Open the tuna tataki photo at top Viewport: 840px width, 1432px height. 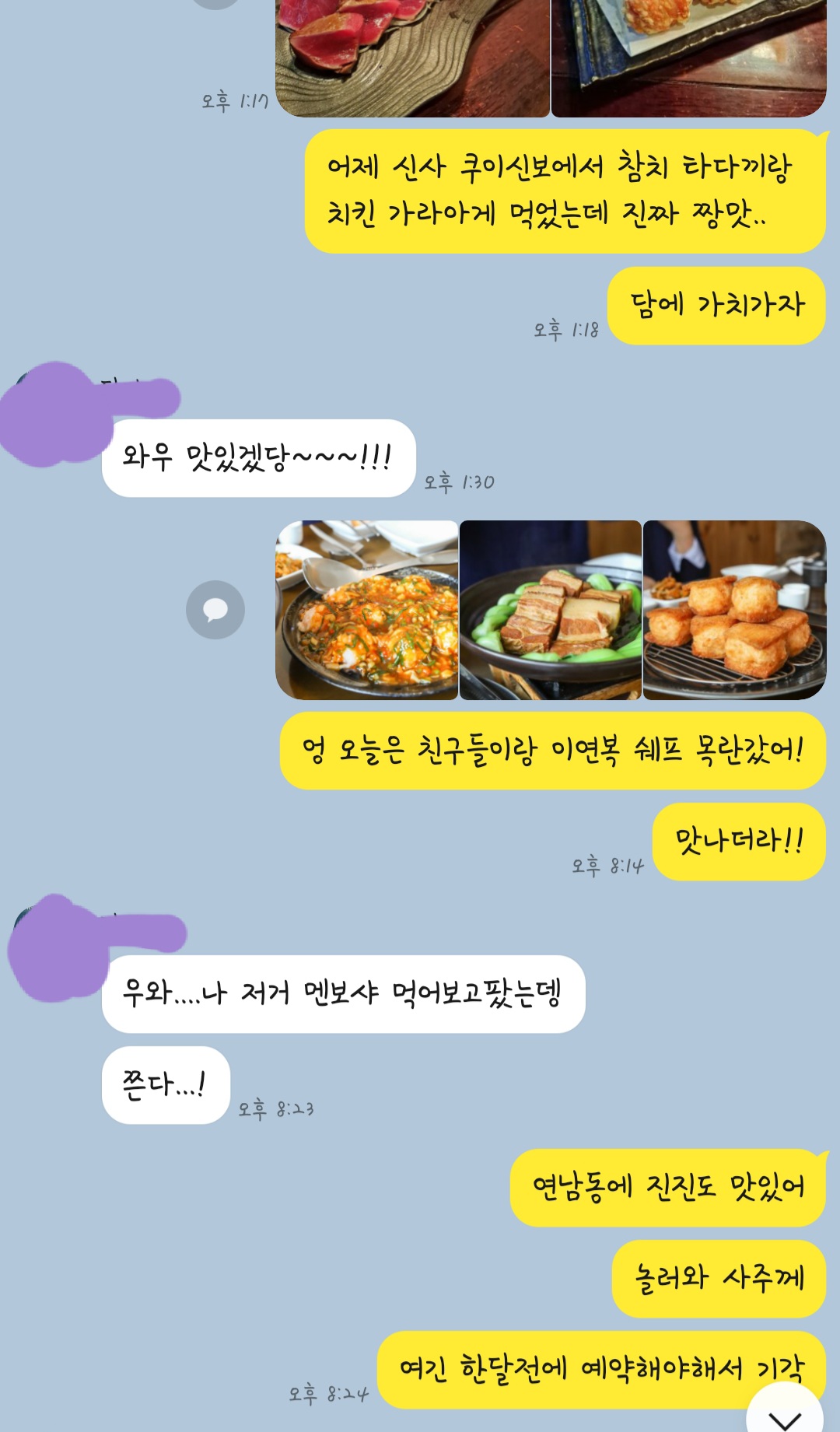point(412,58)
